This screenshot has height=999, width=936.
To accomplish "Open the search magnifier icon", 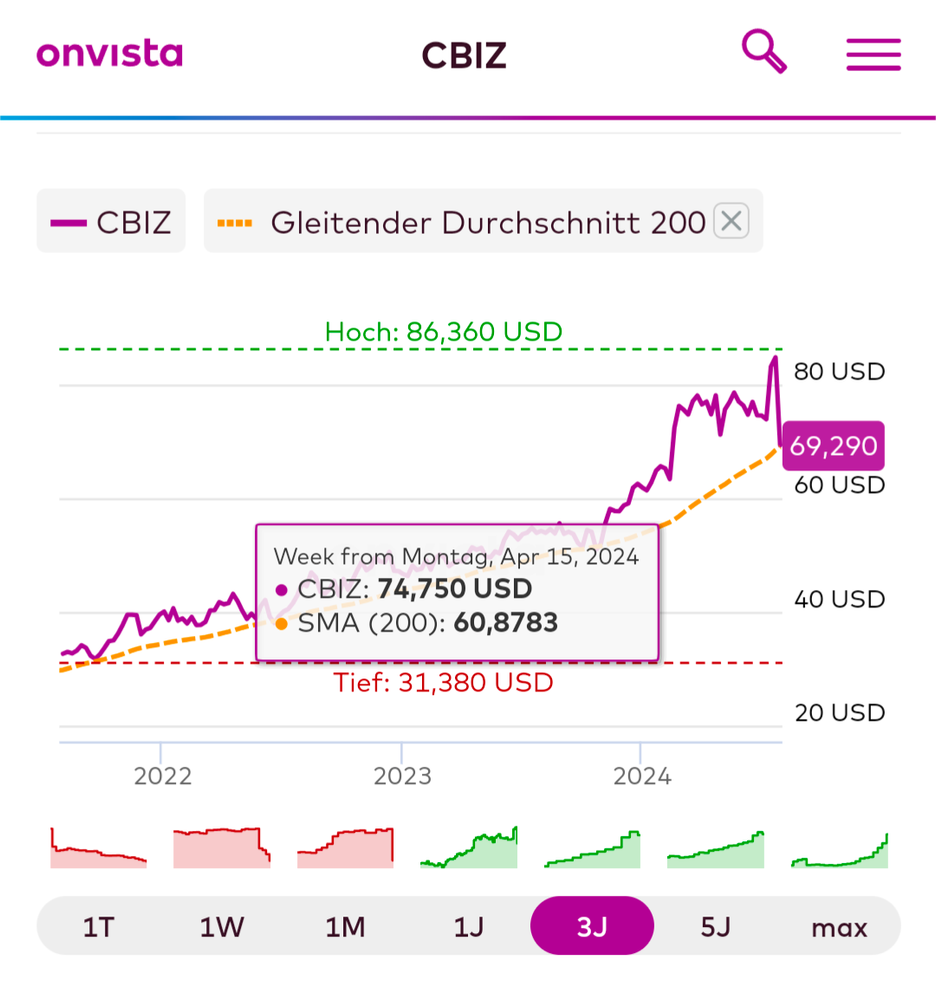I will [x=764, y=52].
